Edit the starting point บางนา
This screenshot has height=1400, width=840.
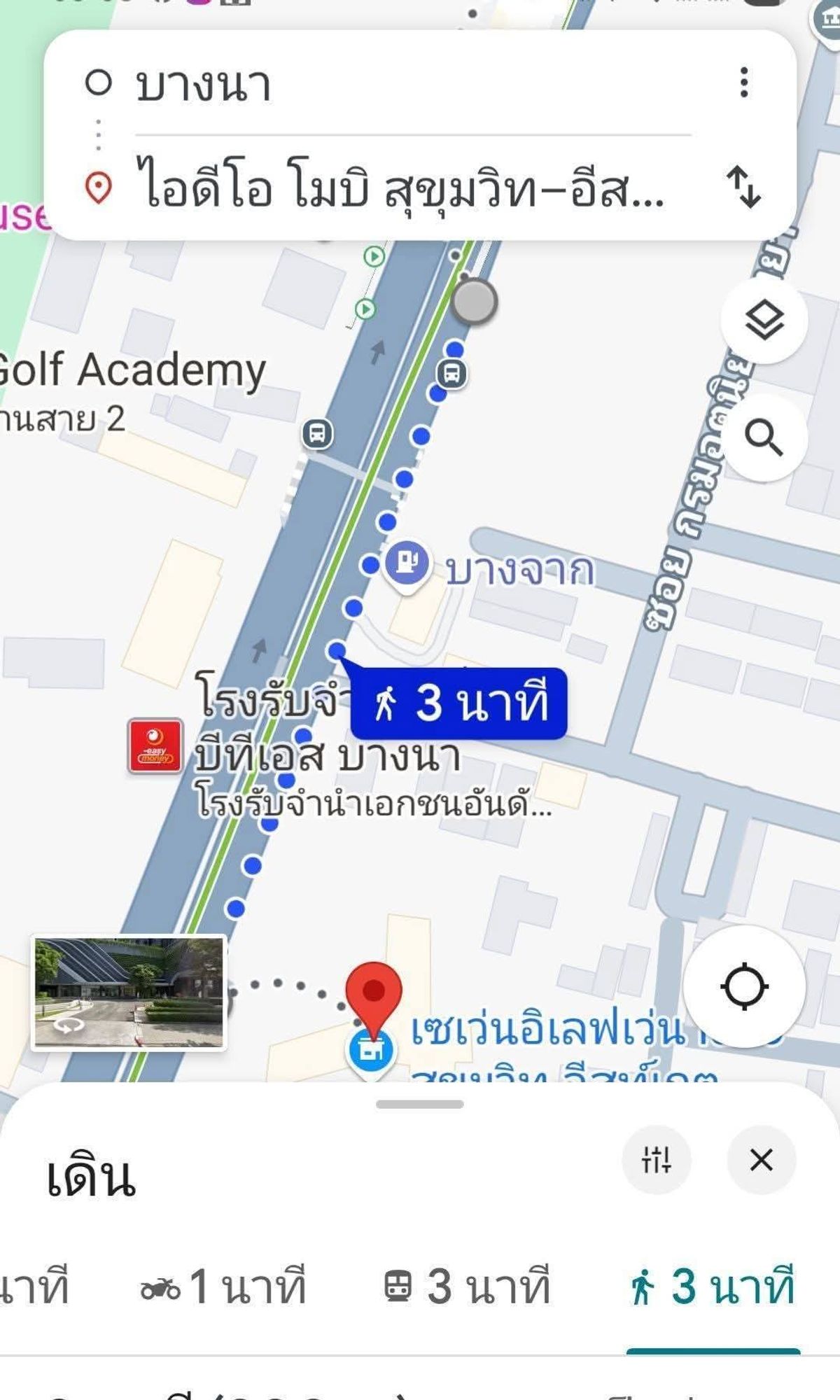[413, 84]
